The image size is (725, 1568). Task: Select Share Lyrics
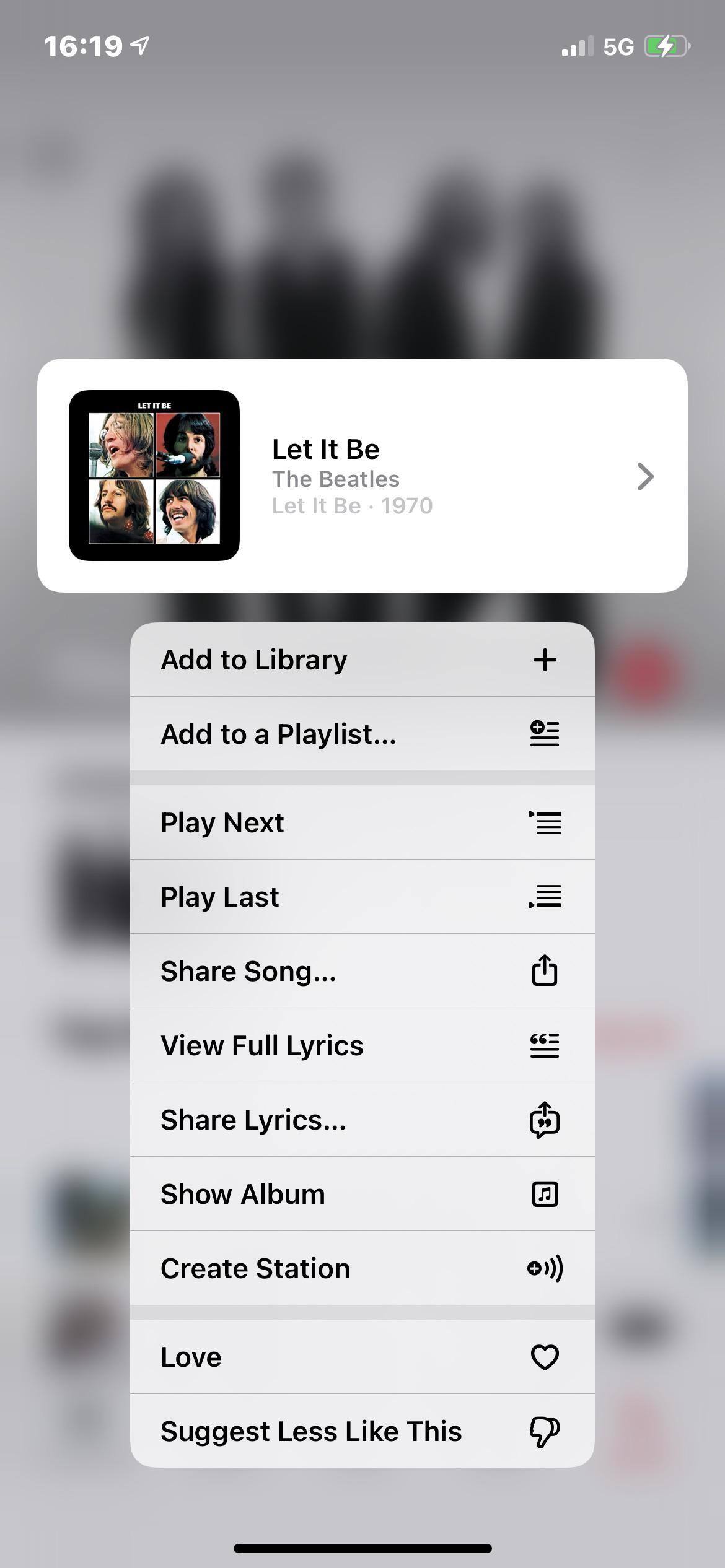[x=362, y=1120]
